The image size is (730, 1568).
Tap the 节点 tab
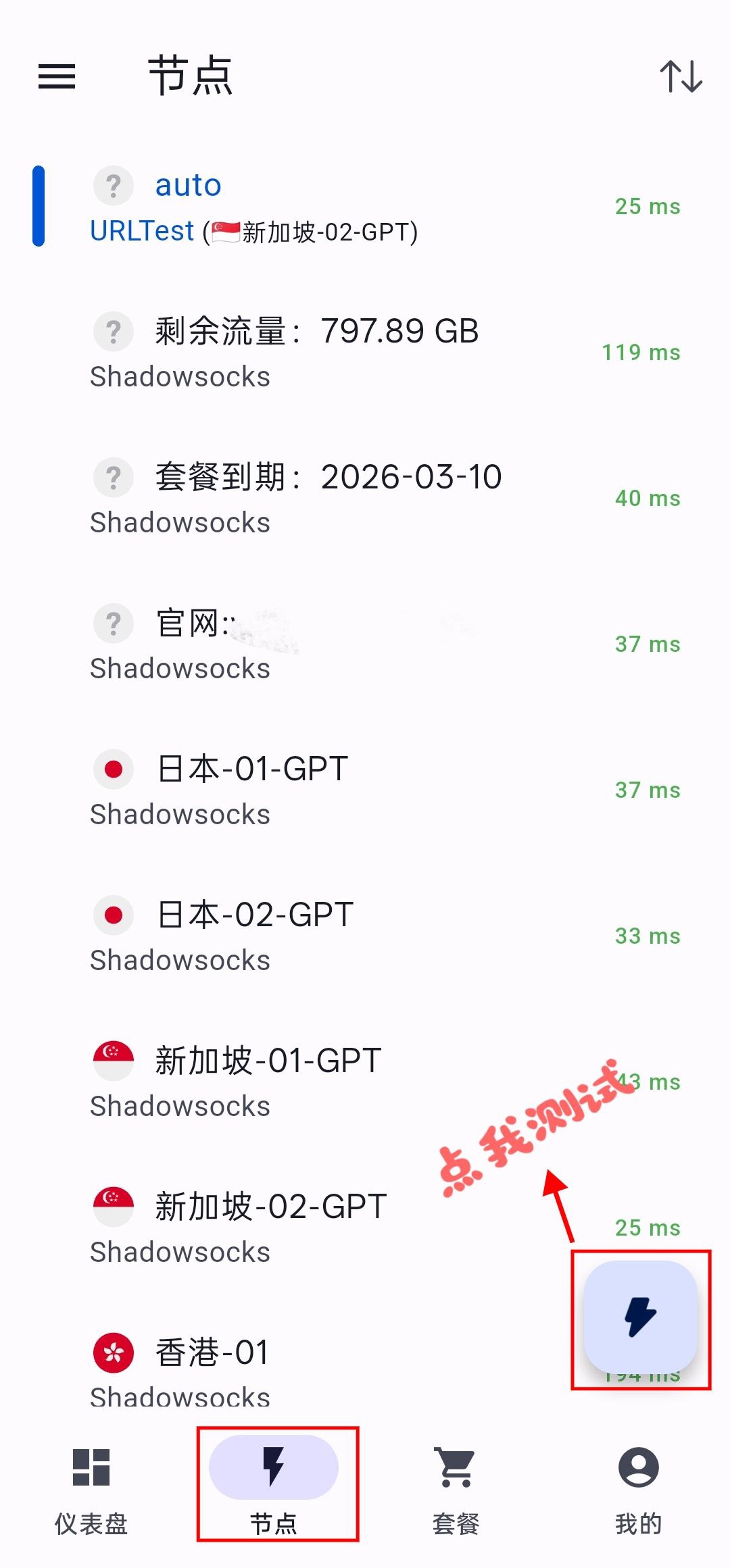274,1485
